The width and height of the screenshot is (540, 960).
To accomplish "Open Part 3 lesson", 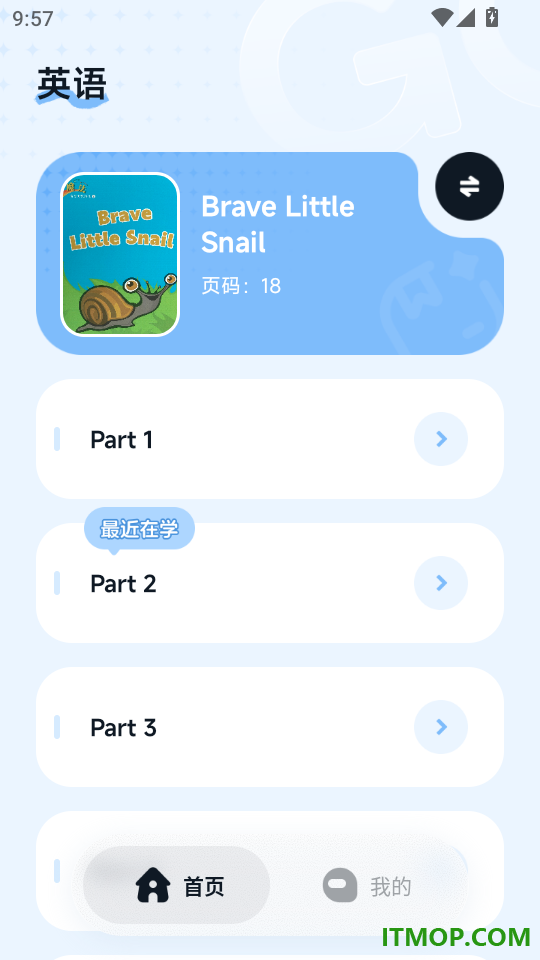I will [x=270, y=727].
